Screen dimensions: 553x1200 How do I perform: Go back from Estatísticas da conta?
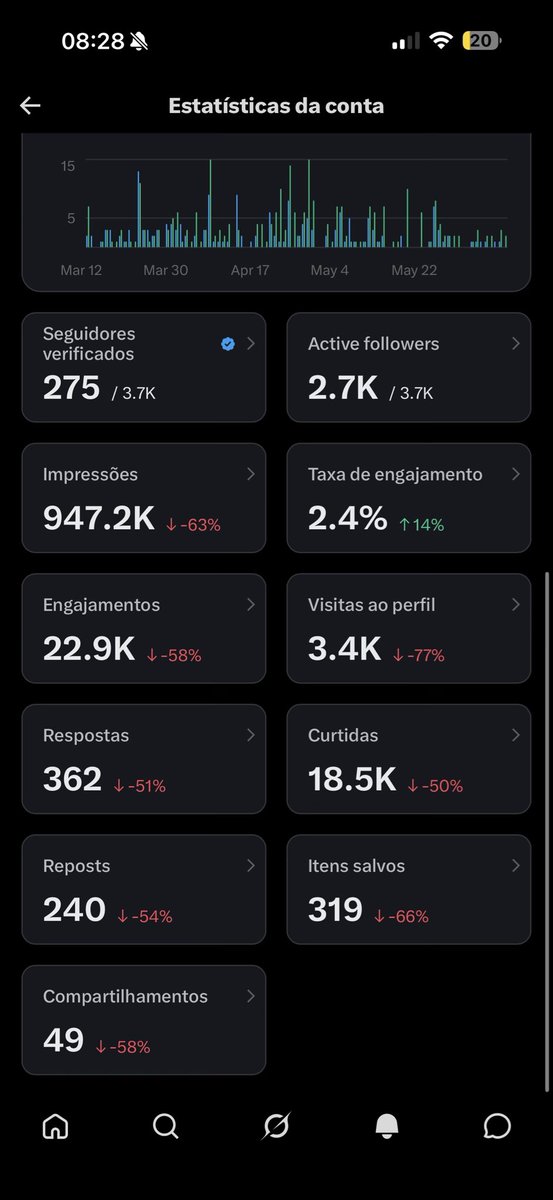pos(30,106)
